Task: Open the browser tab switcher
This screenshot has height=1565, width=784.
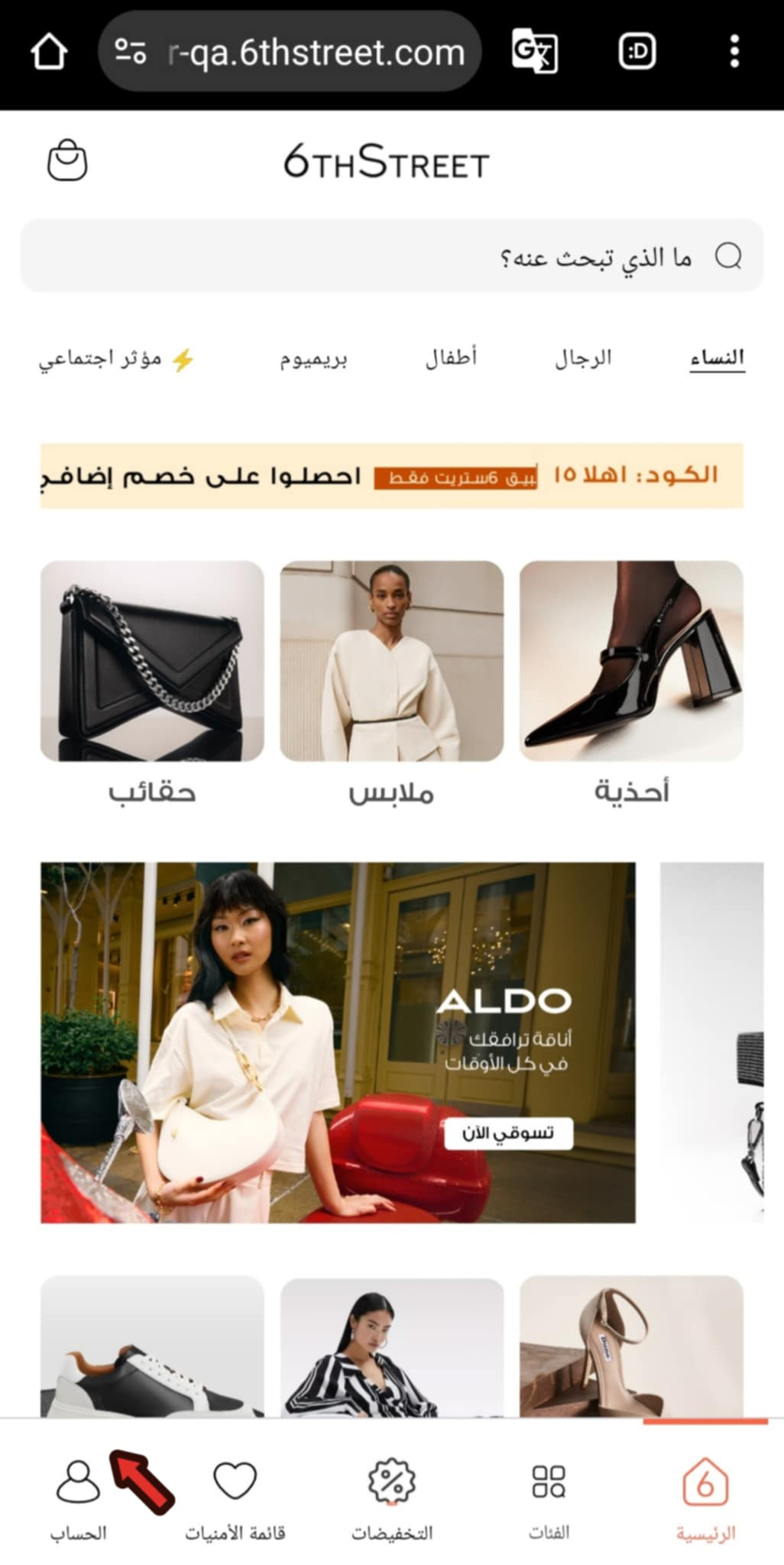Action: (637, 52)
